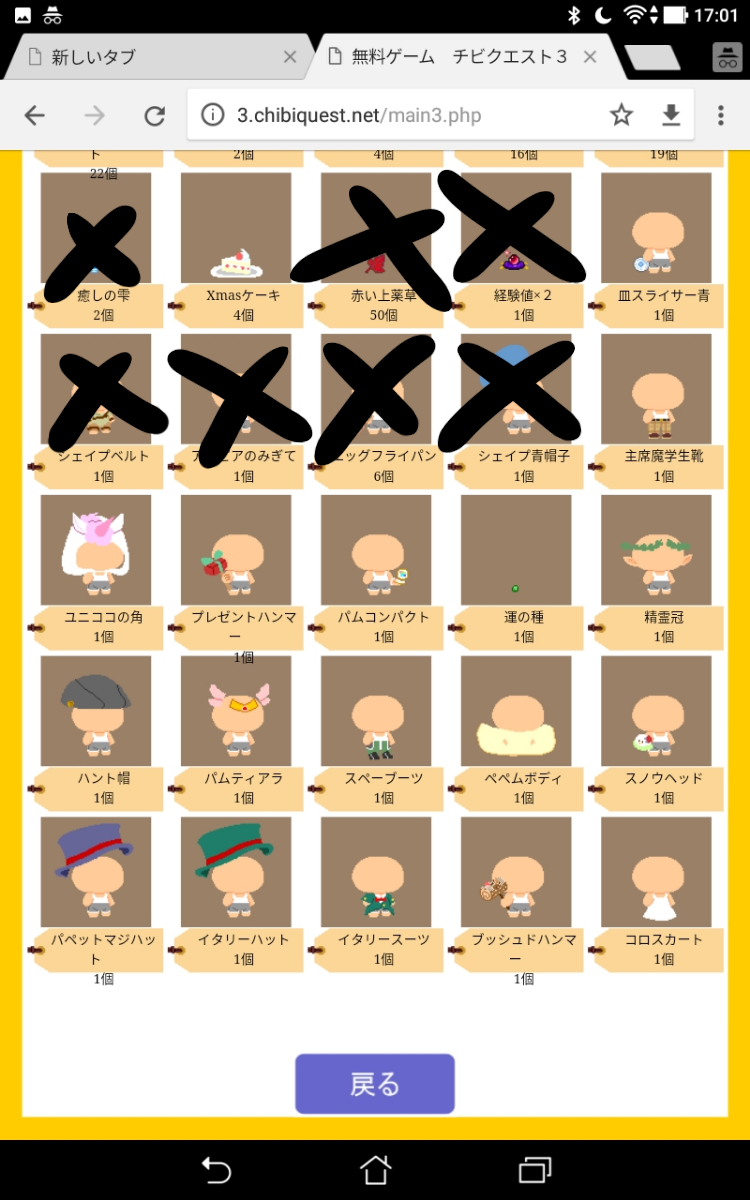Select the 皿スライサー青 item
Viewport: 750px width, 1200px height.
[656, 228]
